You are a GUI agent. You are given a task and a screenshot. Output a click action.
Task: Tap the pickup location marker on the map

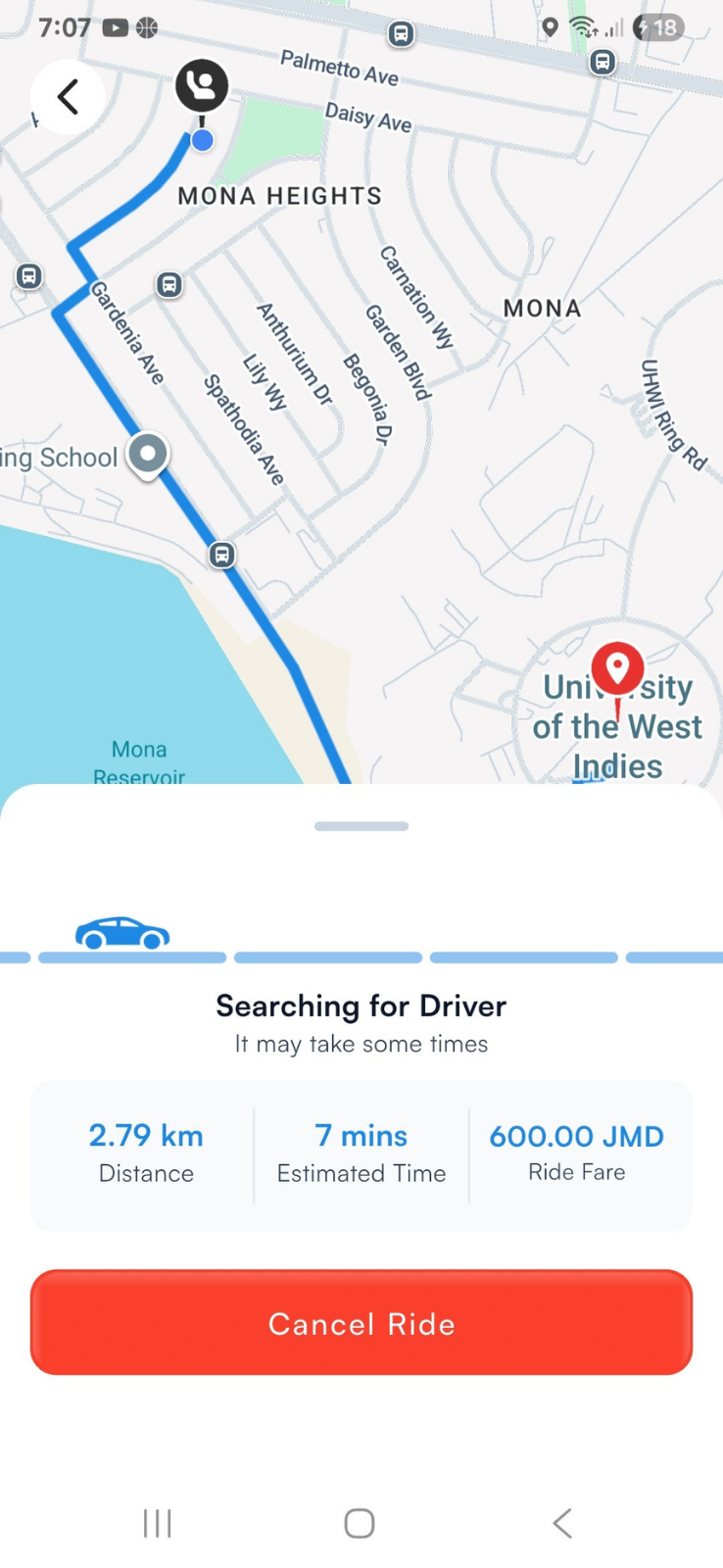tap(202, 88)
